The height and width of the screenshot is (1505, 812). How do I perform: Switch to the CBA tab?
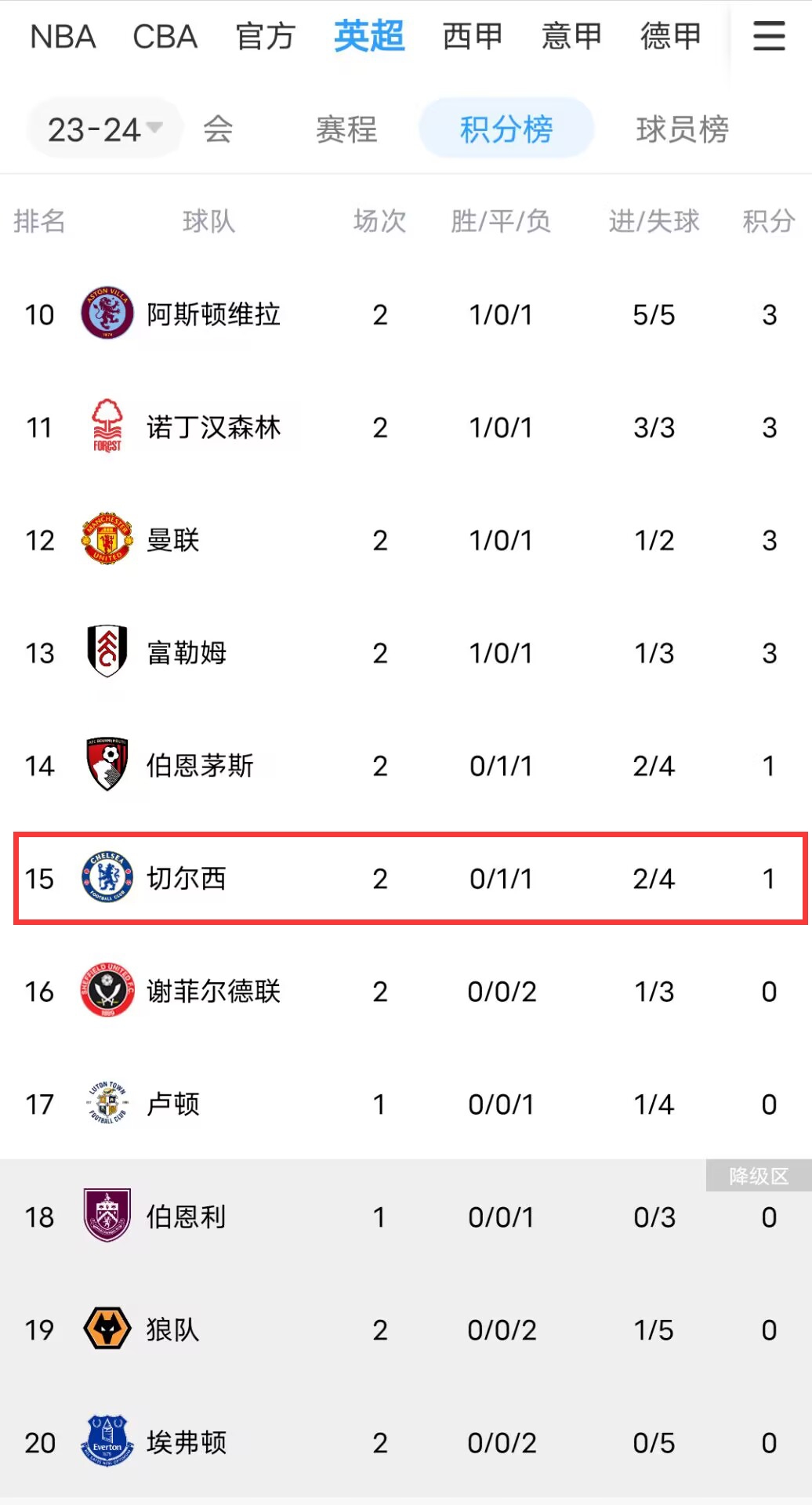pos(165,37)
